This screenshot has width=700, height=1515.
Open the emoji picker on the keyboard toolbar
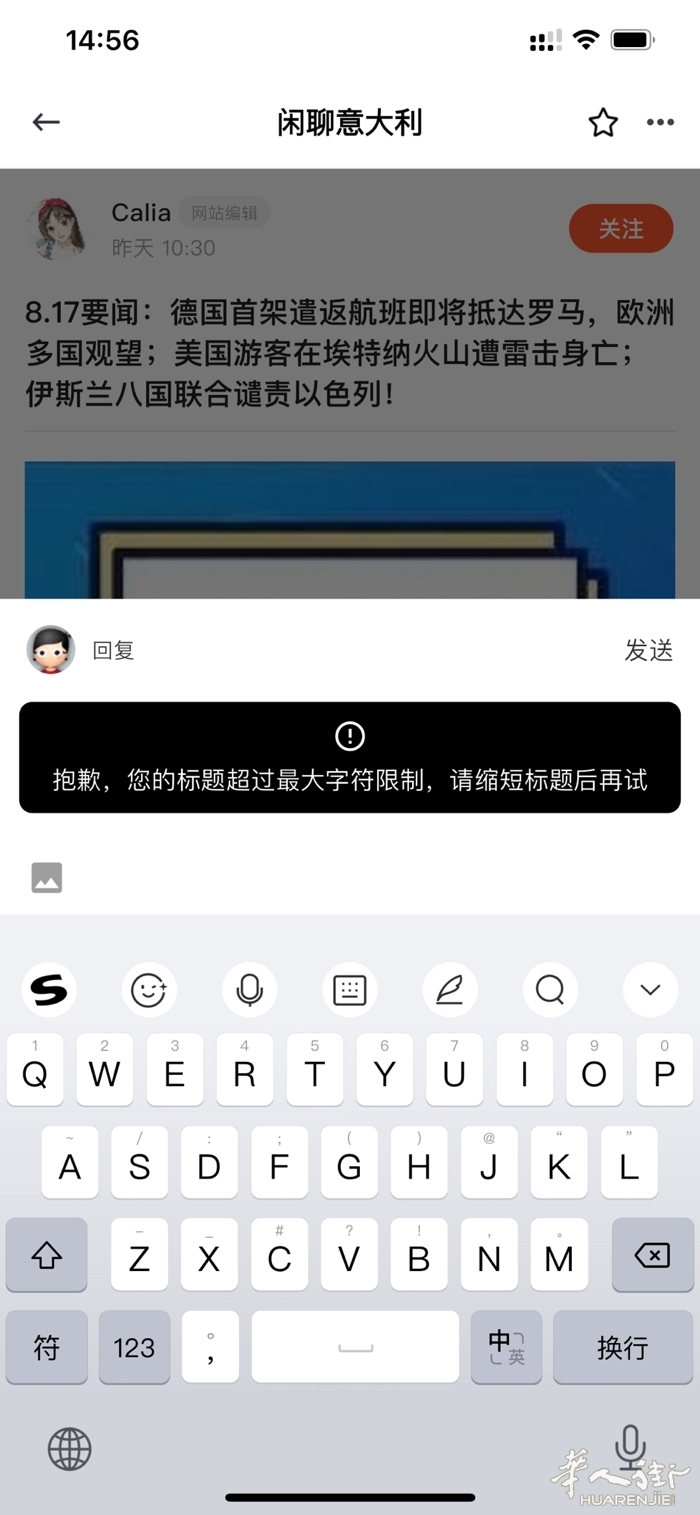coord(149,990)
